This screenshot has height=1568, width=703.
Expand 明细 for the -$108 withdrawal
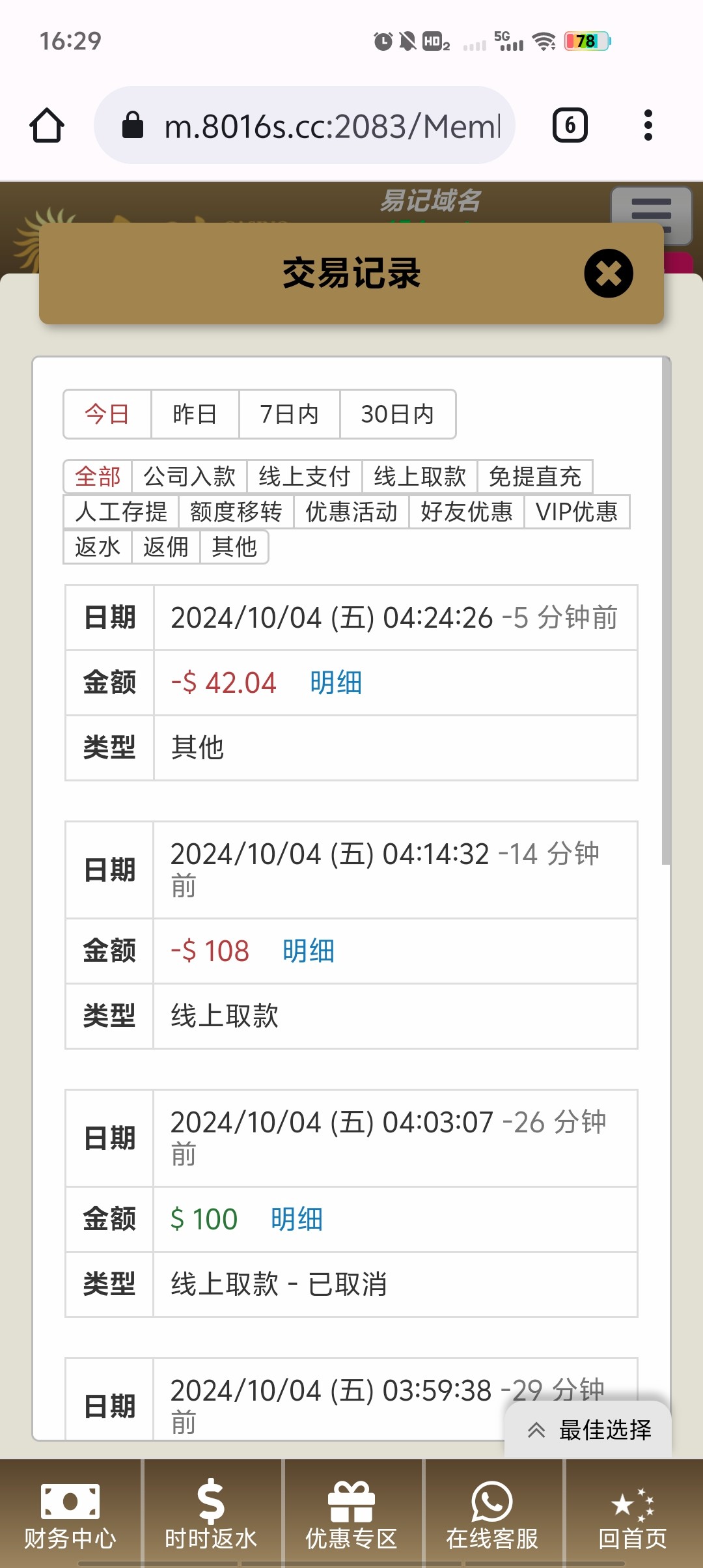pyautogui.click(x=307, y=951)
